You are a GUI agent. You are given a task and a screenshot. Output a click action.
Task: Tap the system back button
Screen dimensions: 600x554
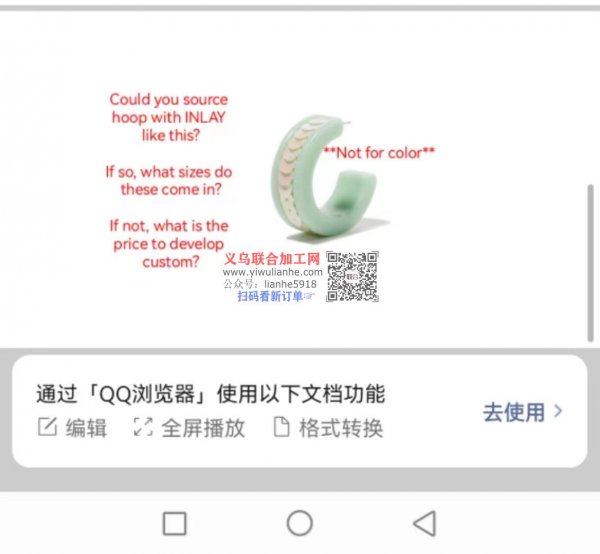tap(424, 522)
